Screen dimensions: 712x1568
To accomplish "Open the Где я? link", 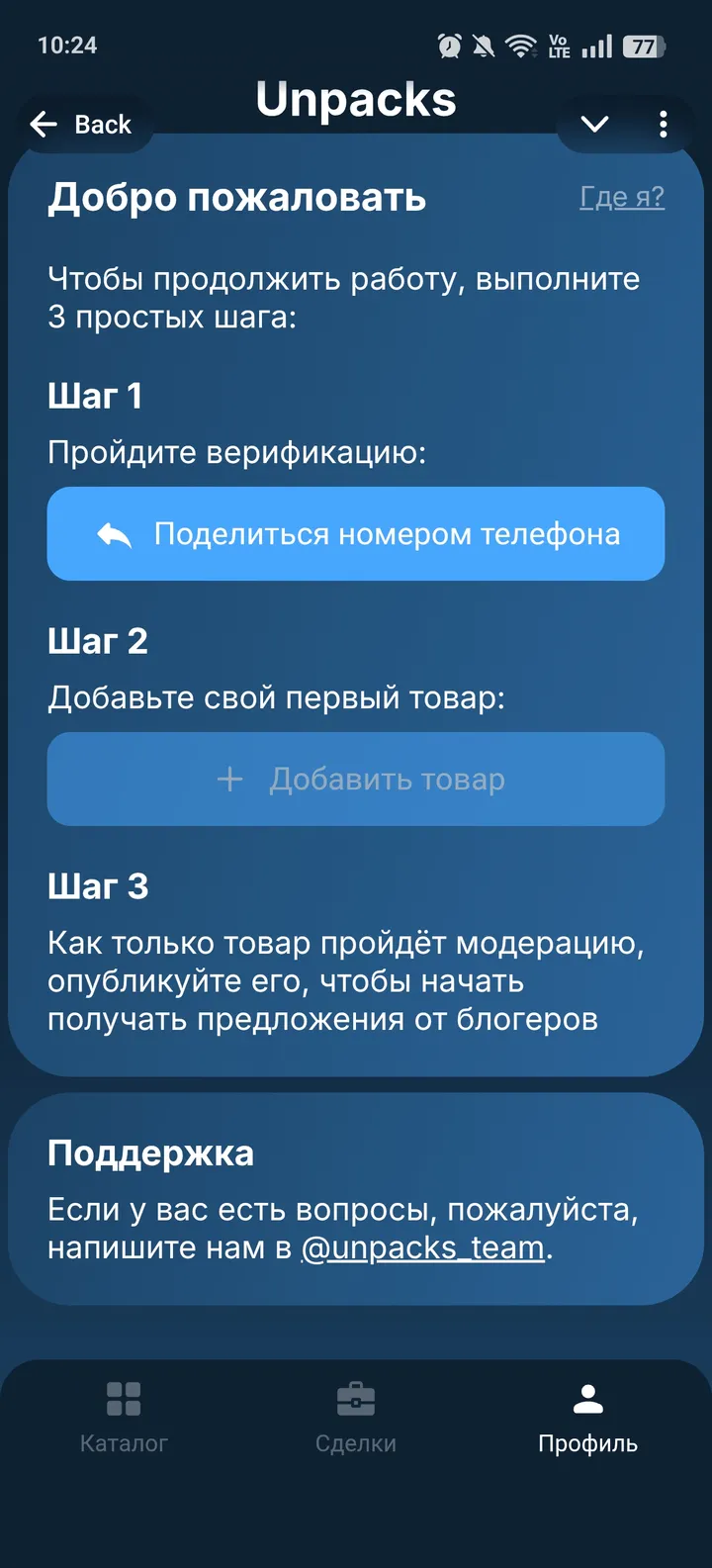I will (x=621, y=197).
